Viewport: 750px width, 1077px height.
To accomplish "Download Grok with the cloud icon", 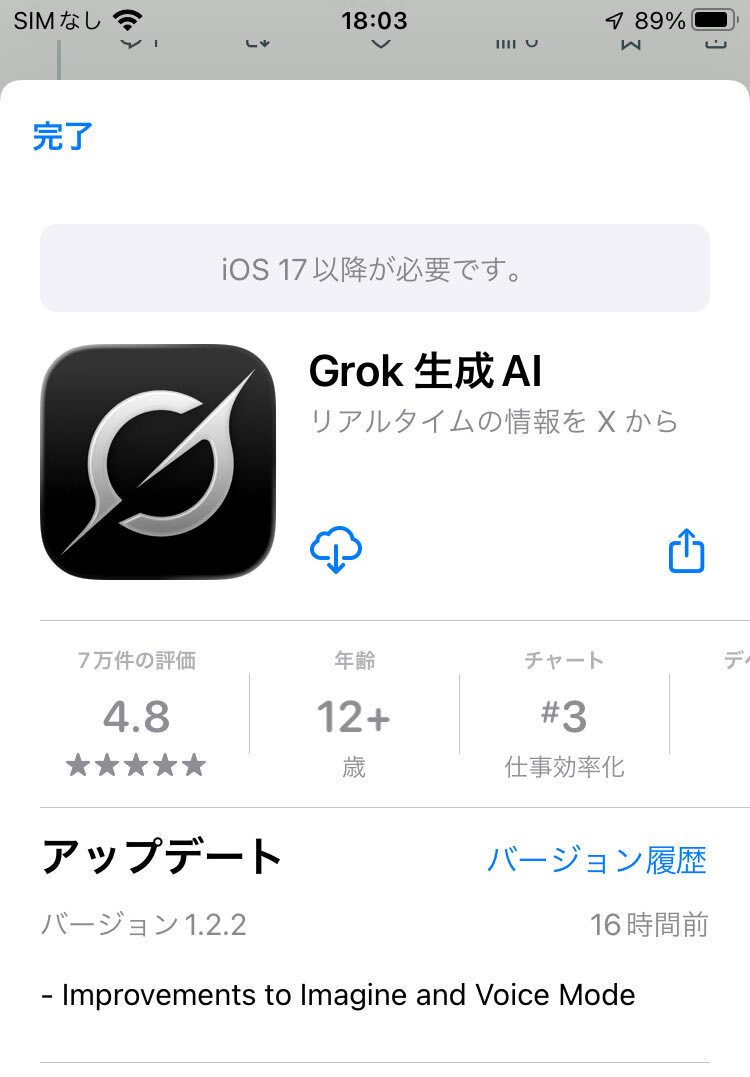I will pyautogui.click(x=336, y=550).
